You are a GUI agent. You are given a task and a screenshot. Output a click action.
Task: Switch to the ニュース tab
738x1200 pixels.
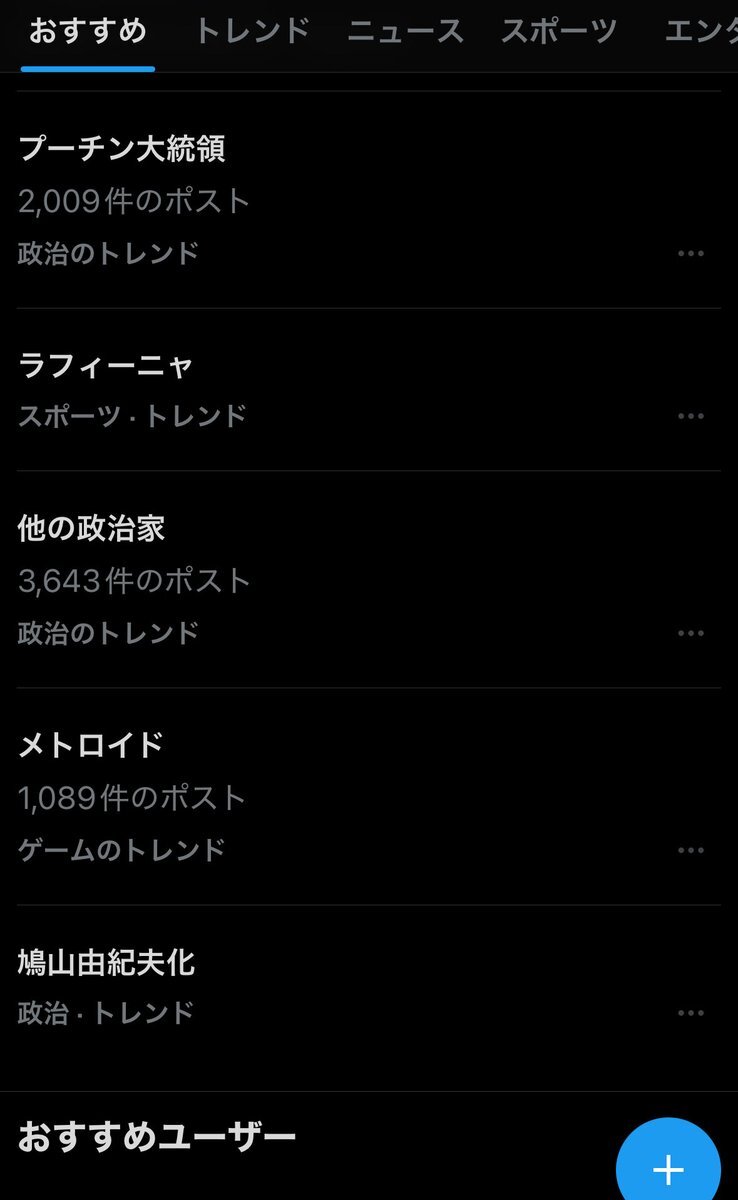[x=405, y=32]
